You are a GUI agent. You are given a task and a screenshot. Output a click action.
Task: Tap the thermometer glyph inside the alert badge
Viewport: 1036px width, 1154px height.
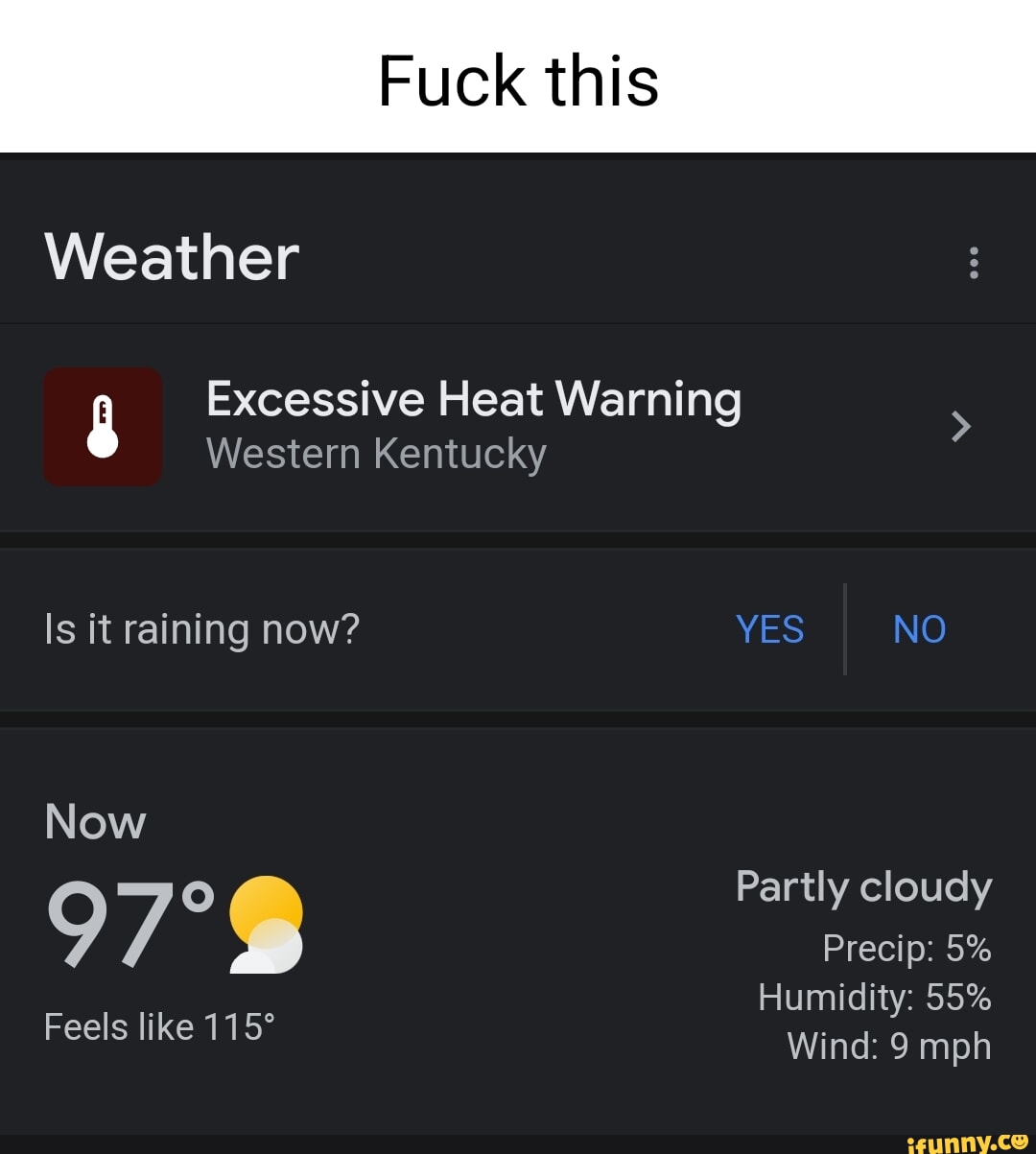(x=103, y=427)
